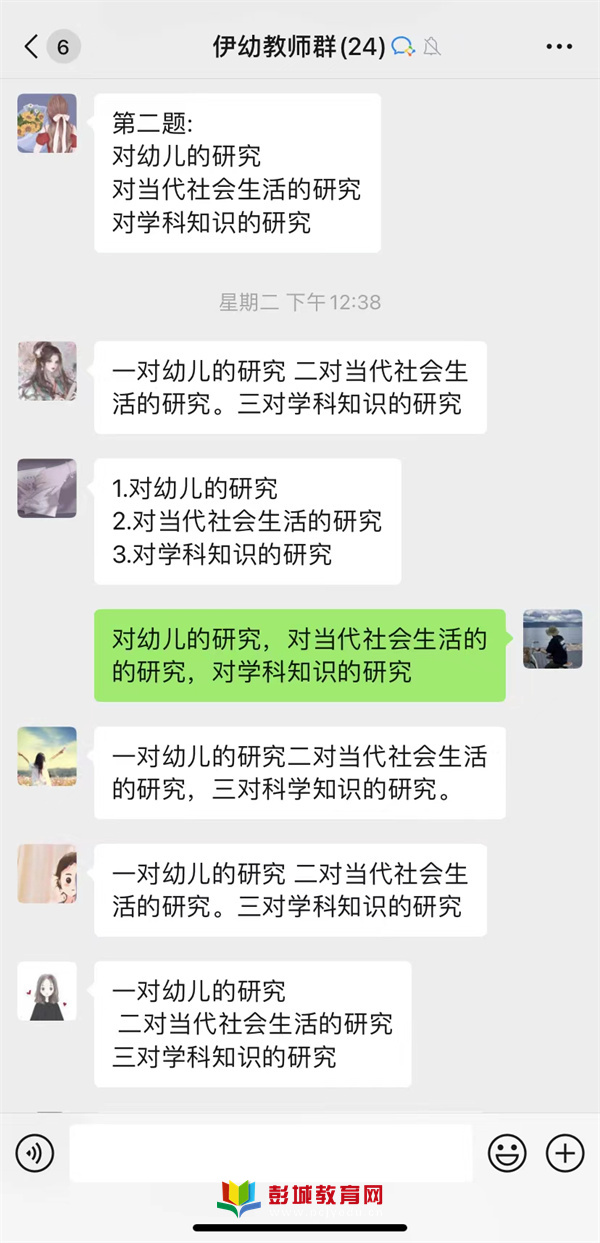Screen dimensions: 600x1243
Task: Open the plus attachment menu
Action: pyautogui.click(x=565, y=1153)
